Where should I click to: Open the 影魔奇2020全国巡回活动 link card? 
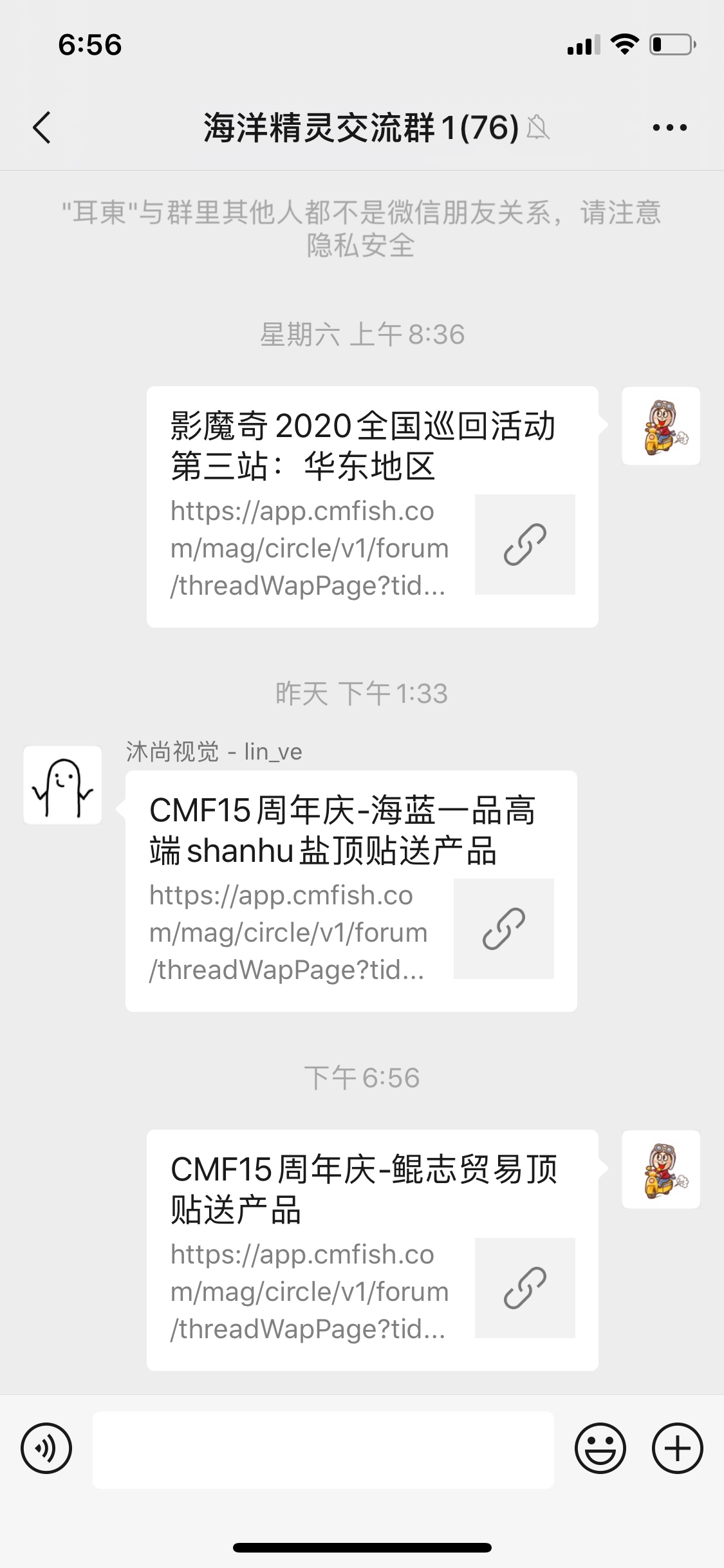[x=372, y=506]
